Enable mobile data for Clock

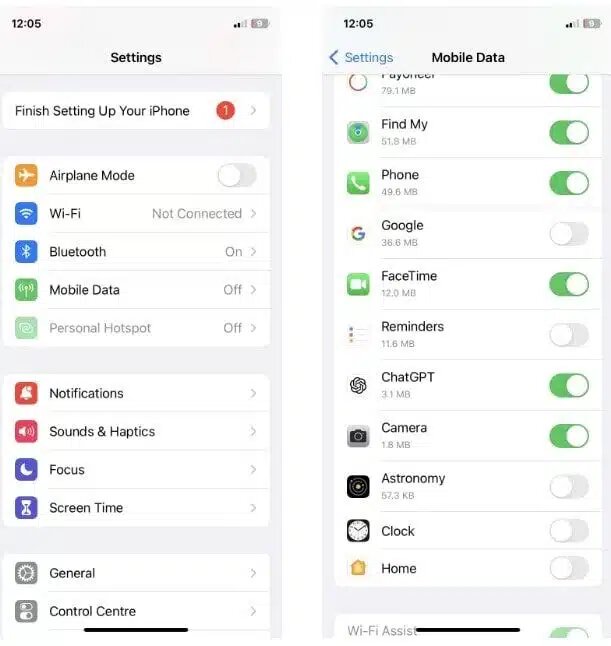point(568,531)
